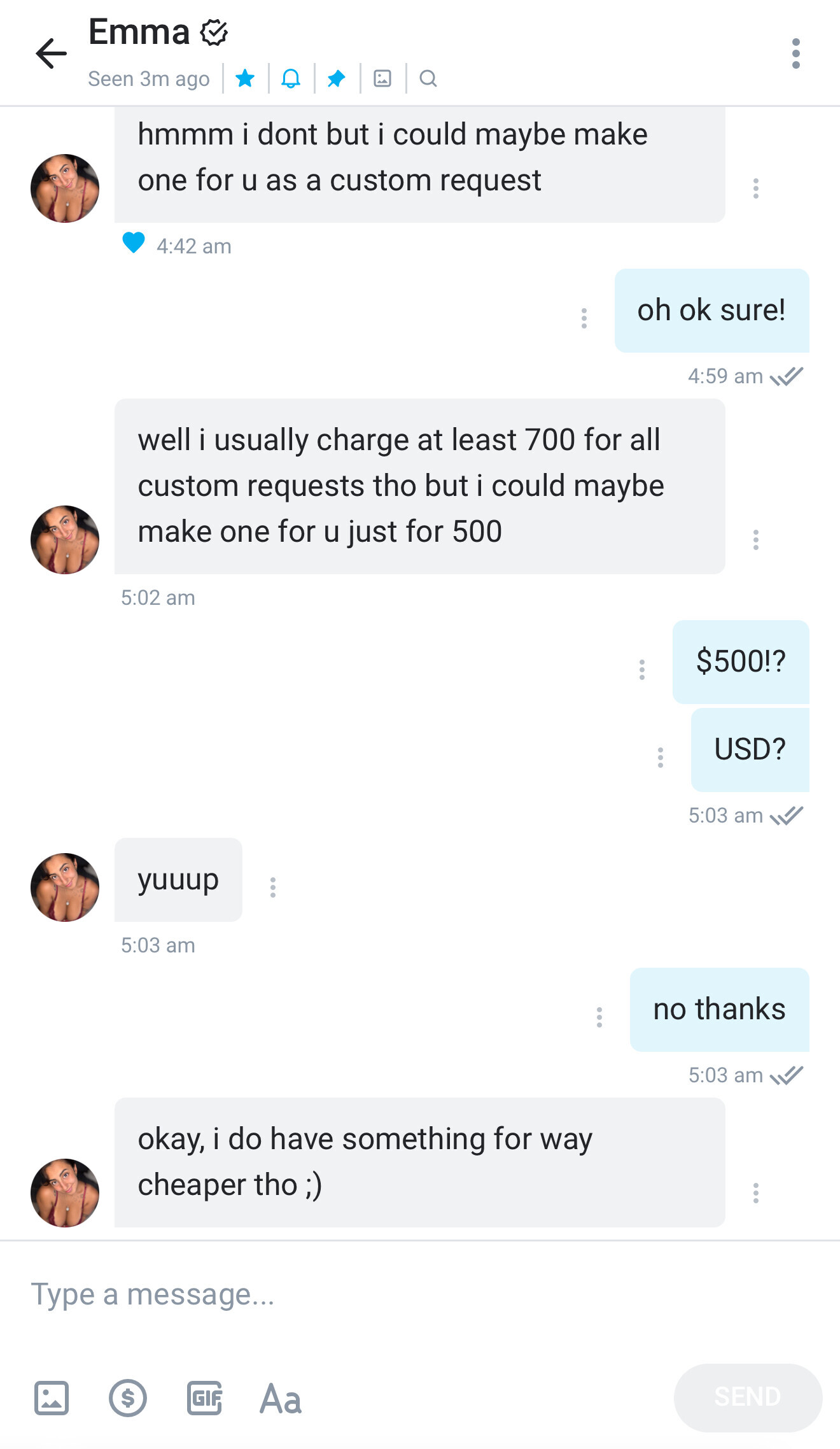
Task: Toggle the notifications bell for this chat
Action: pos(291,78)
